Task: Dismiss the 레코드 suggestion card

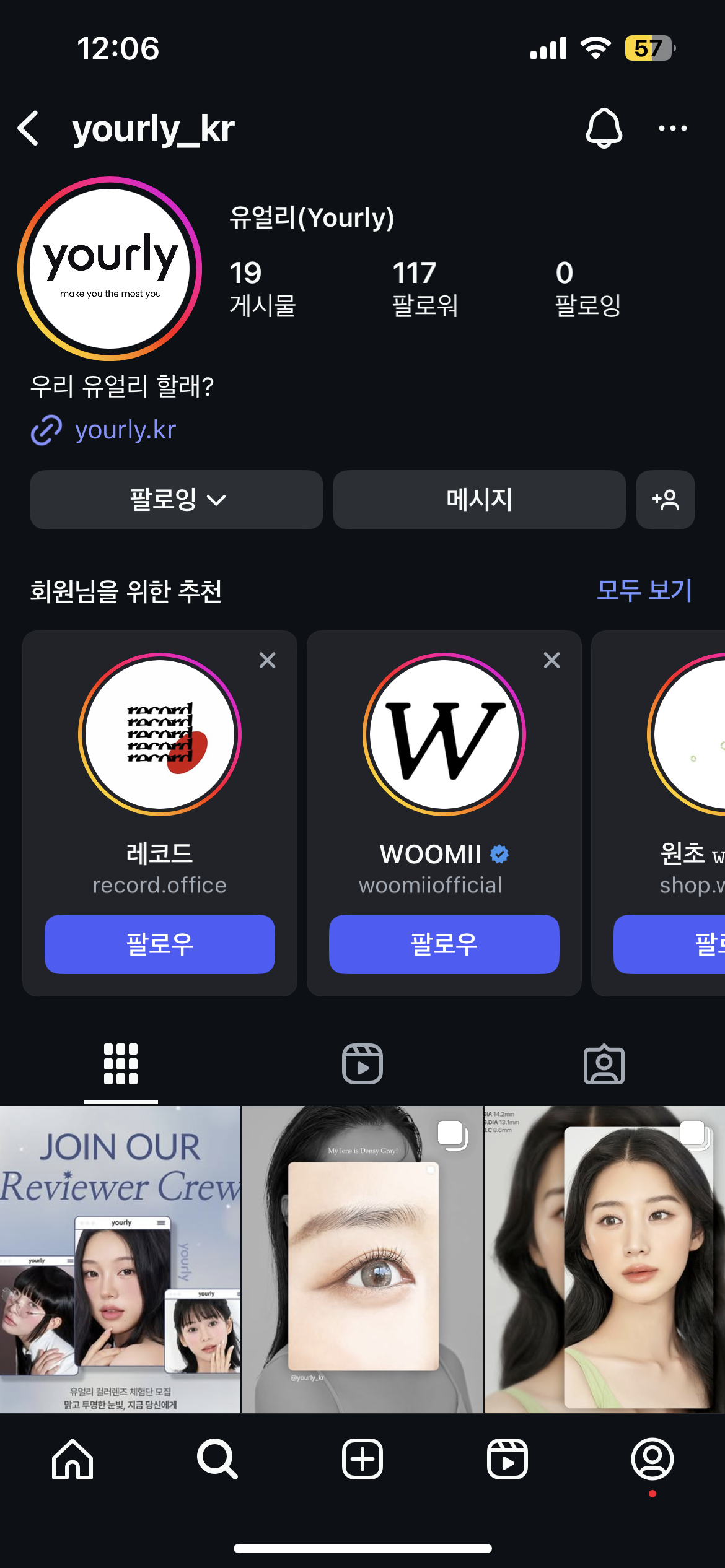Action: (267, 660)
